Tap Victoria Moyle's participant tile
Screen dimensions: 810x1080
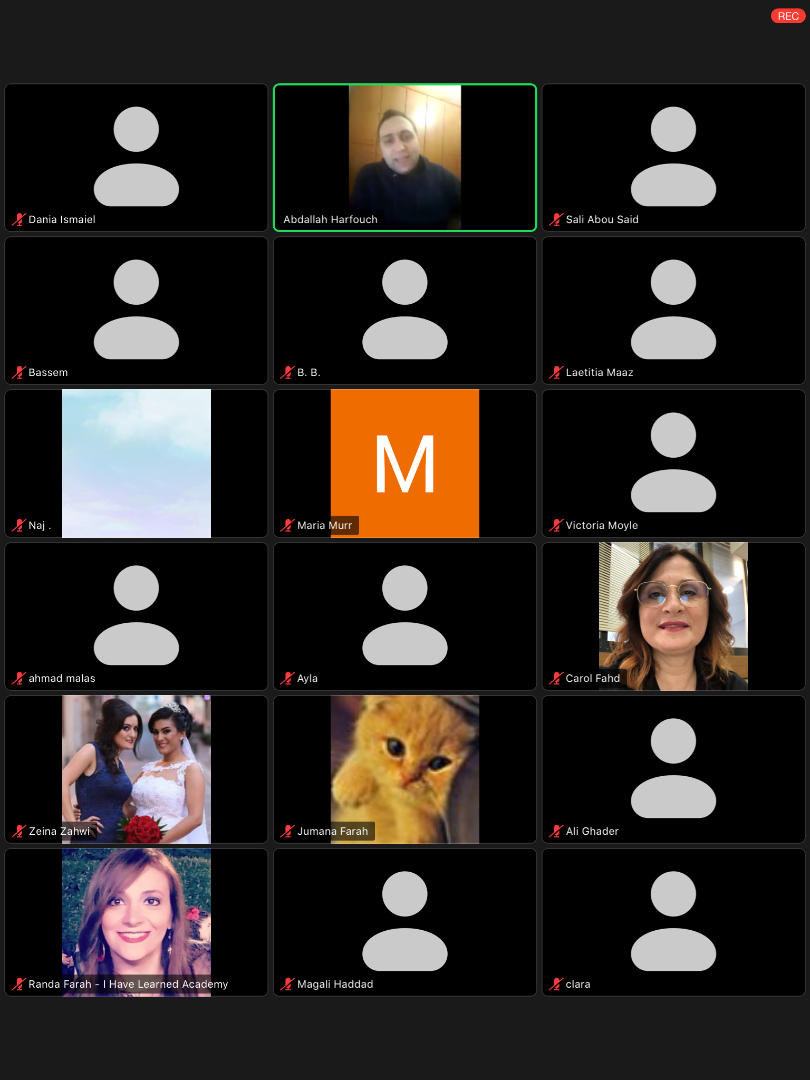pos(673,463)
